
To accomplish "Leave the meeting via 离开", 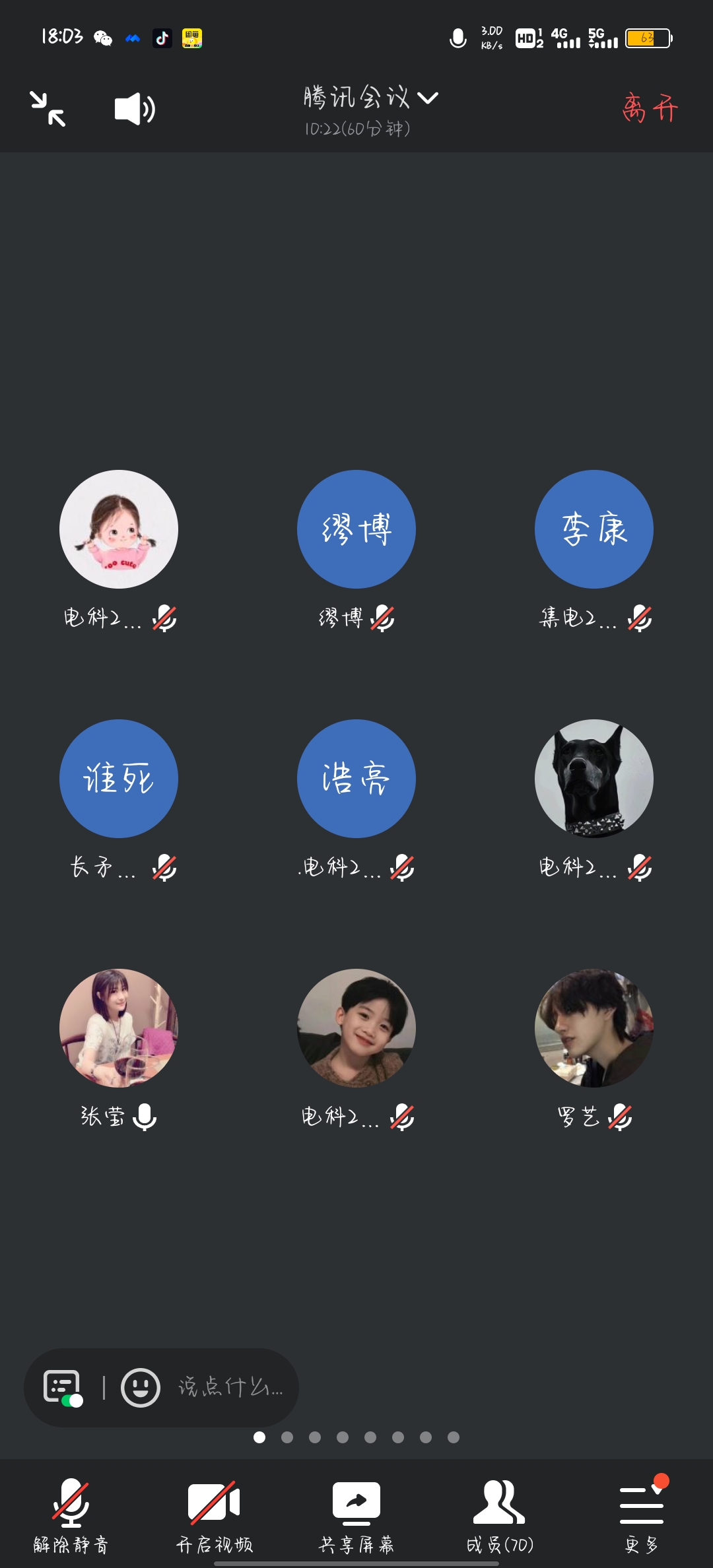I will [650, 108].
